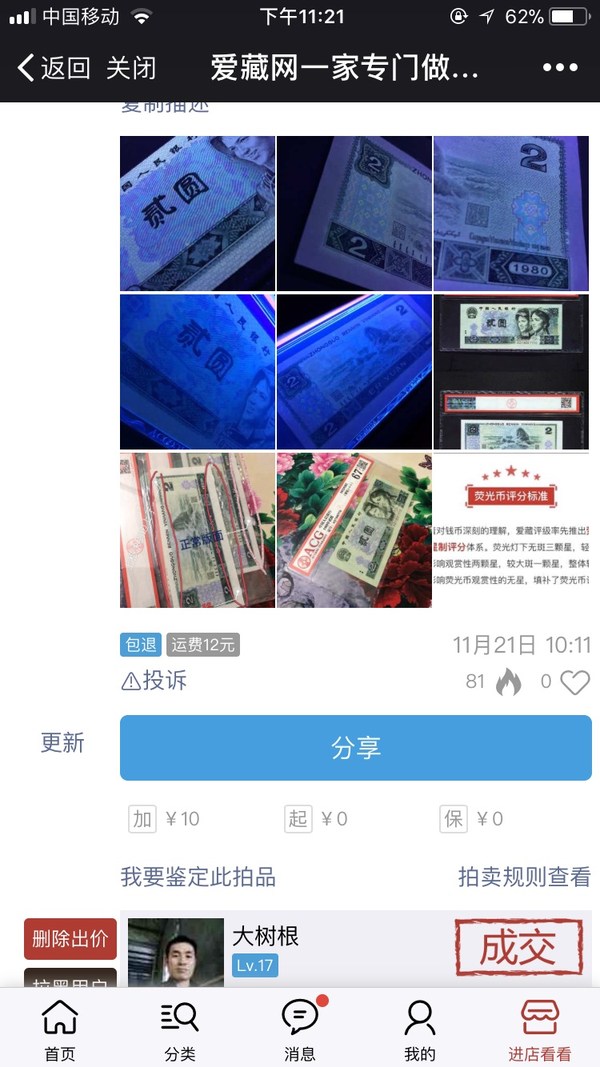Open the ACG graded banknote with flowers photo
This screenshot has width=600, height=1067.
point(354,530)
